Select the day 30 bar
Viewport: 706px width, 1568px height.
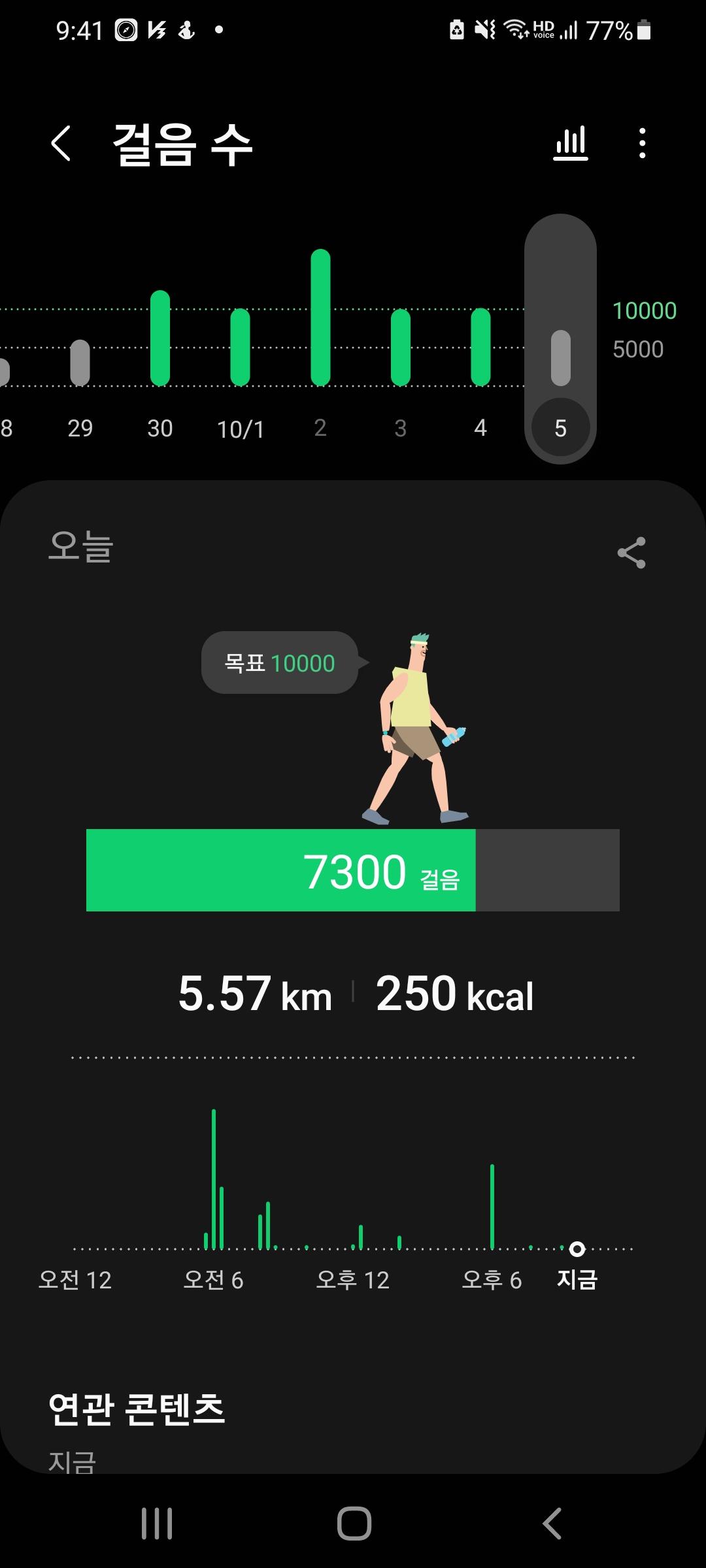(x=160, y=338)
